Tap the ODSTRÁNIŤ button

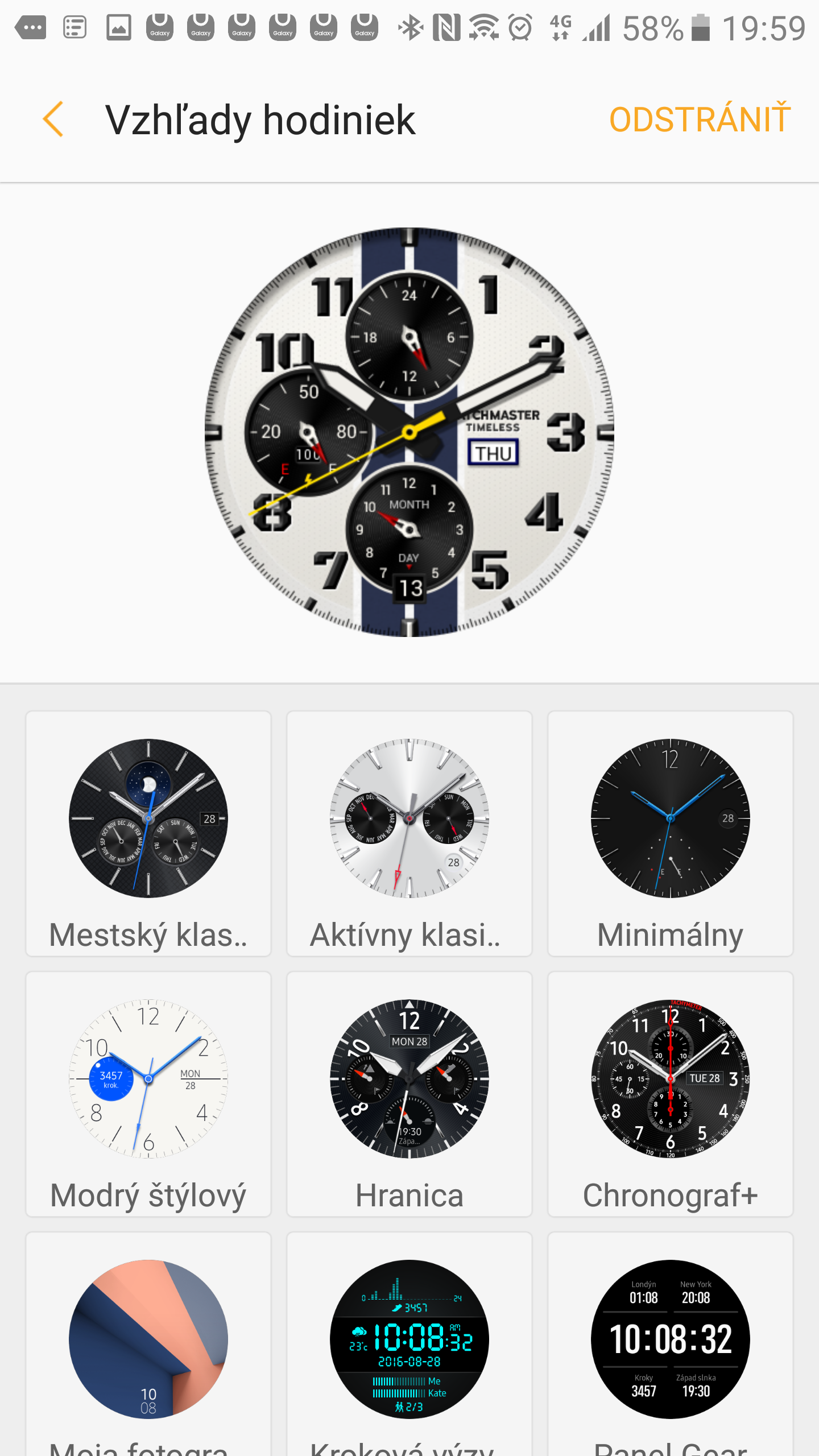pos(700,119)
